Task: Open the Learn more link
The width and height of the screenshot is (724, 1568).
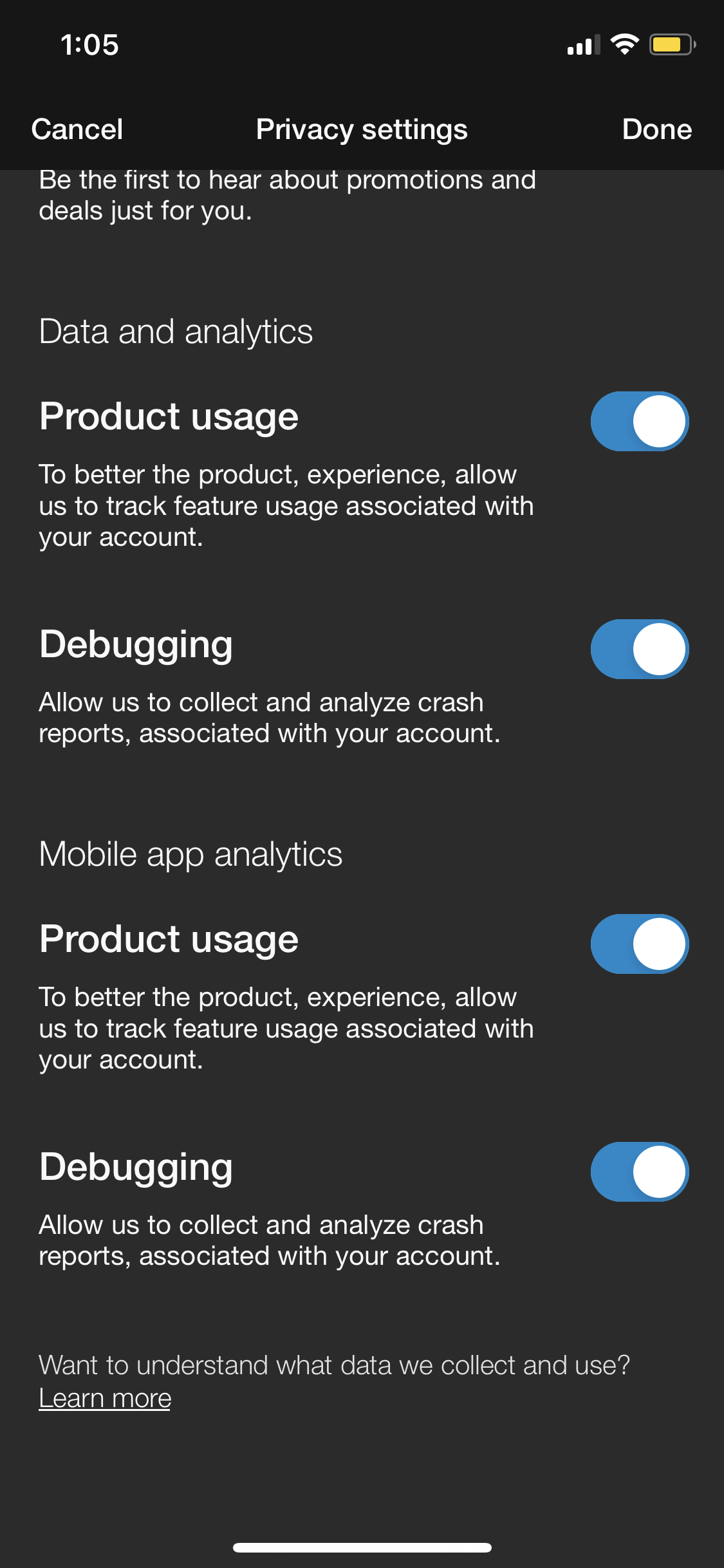Action: 105,1398
